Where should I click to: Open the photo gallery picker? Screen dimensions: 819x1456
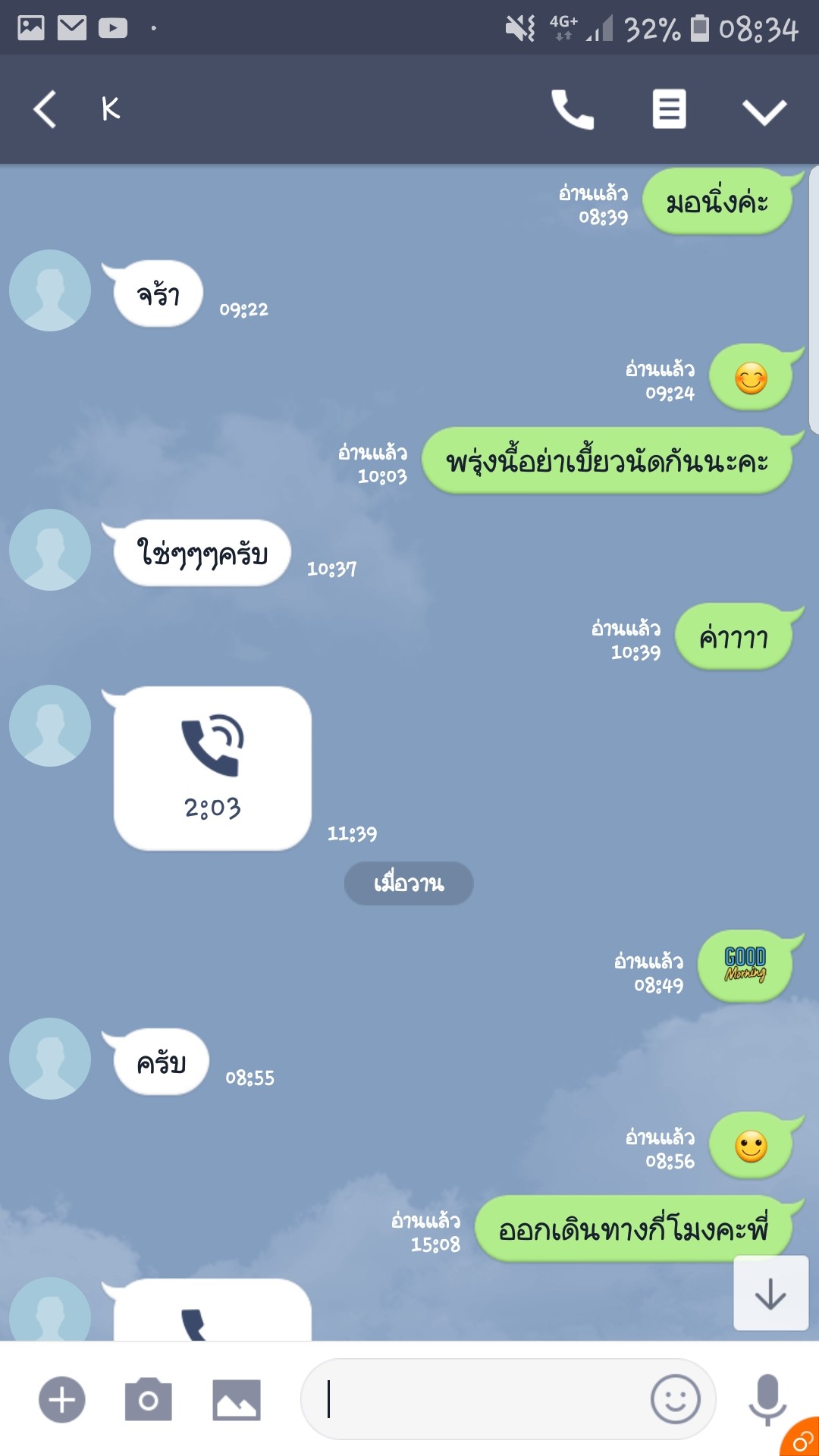237,1400
